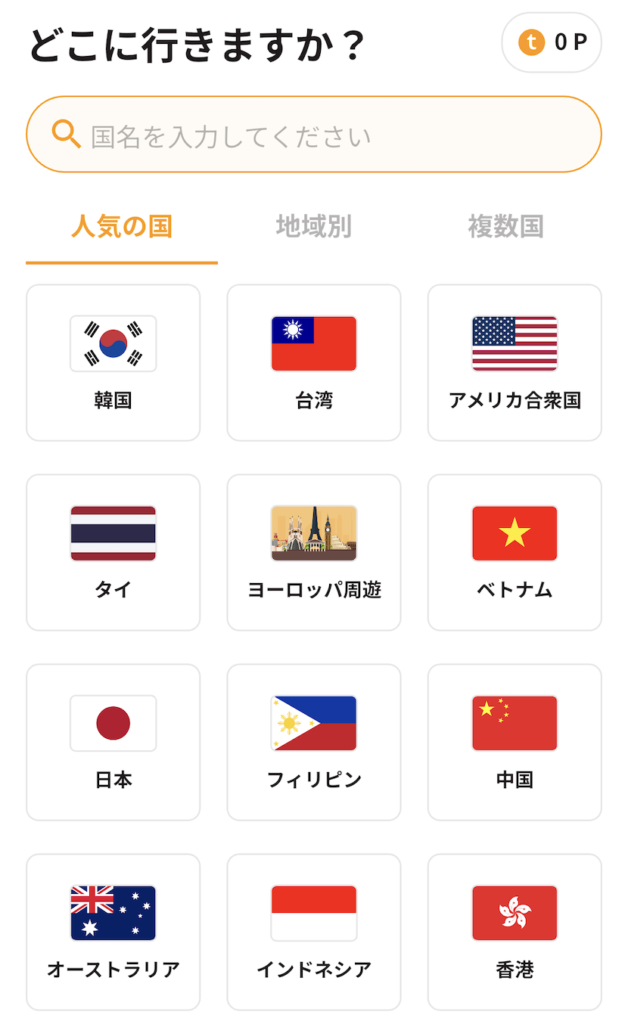Open the アメリカ合衆国 card
Viewport: 628px width, 1024px height.
click(514, 362)
